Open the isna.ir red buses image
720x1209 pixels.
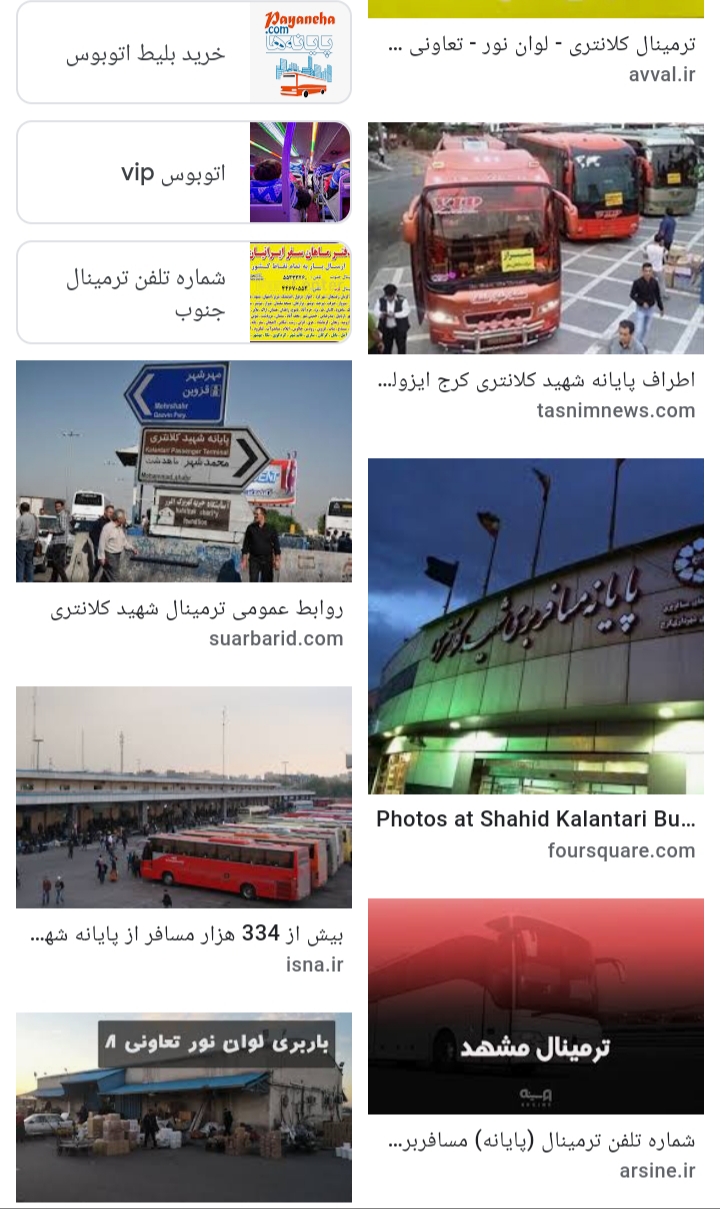click(184, 797)
